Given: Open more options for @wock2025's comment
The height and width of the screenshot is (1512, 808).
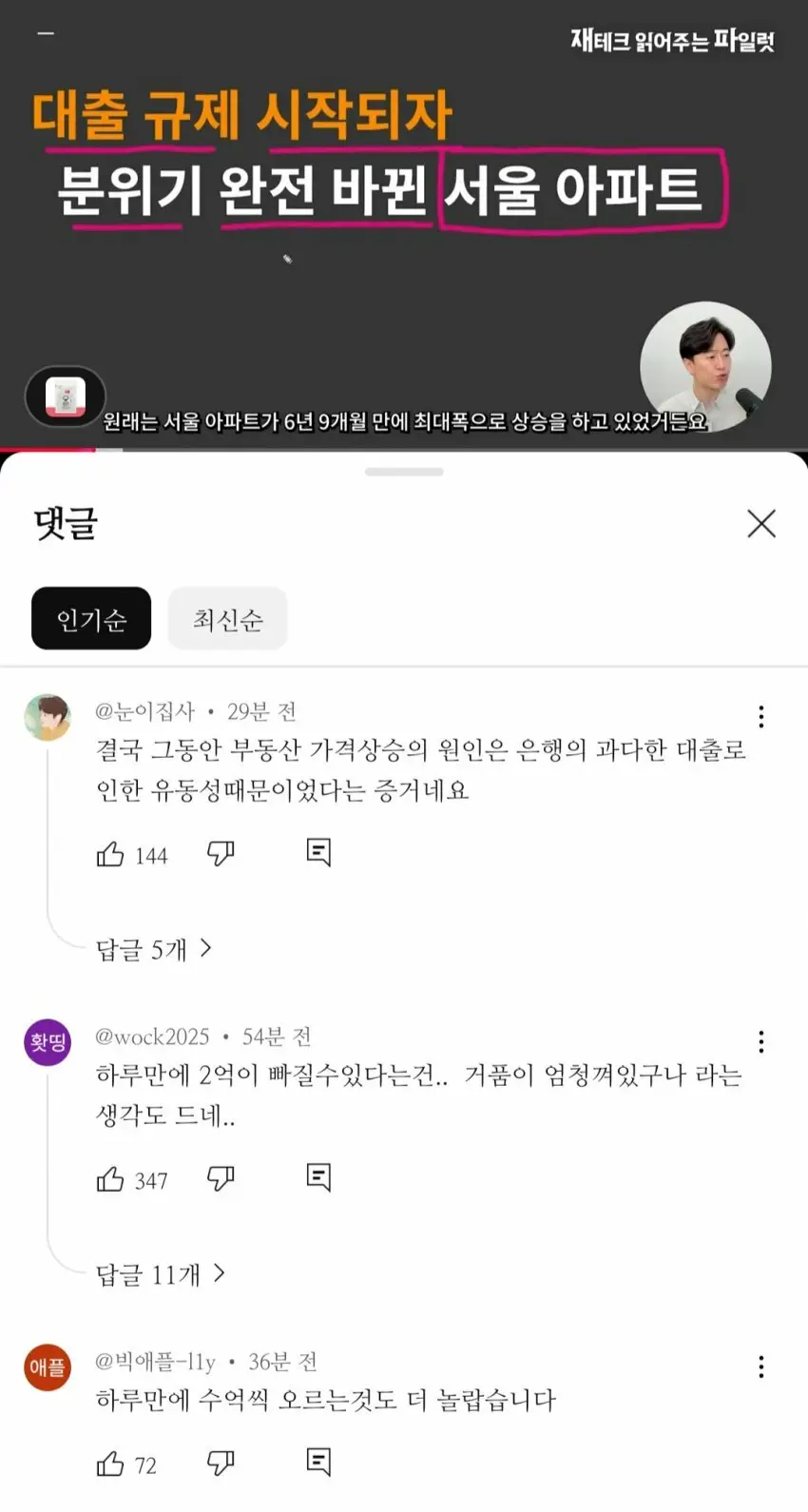Looking at the screenshot, I should (x=760, y=1041).
